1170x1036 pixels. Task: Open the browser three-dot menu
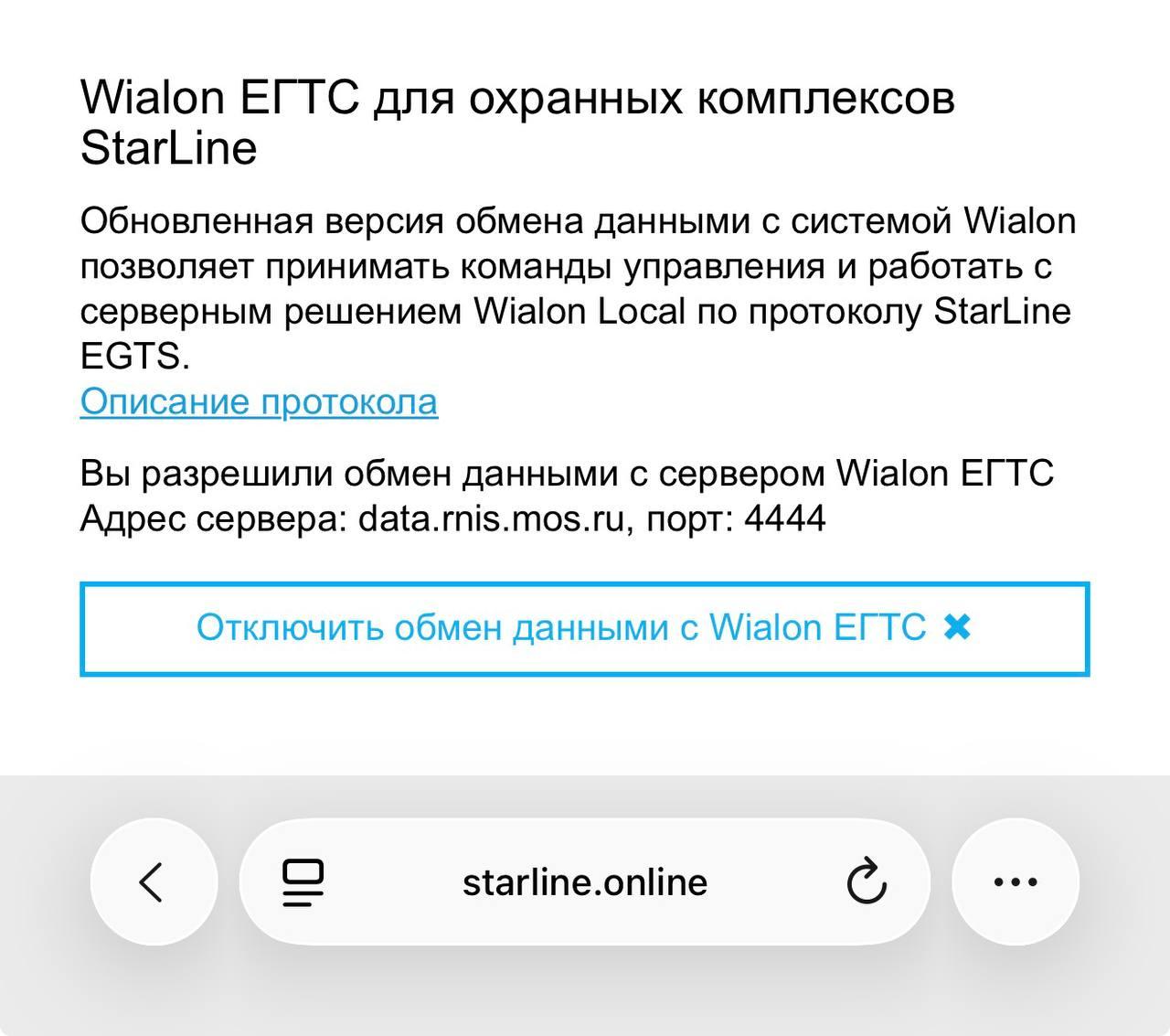tap(1015, 882)
